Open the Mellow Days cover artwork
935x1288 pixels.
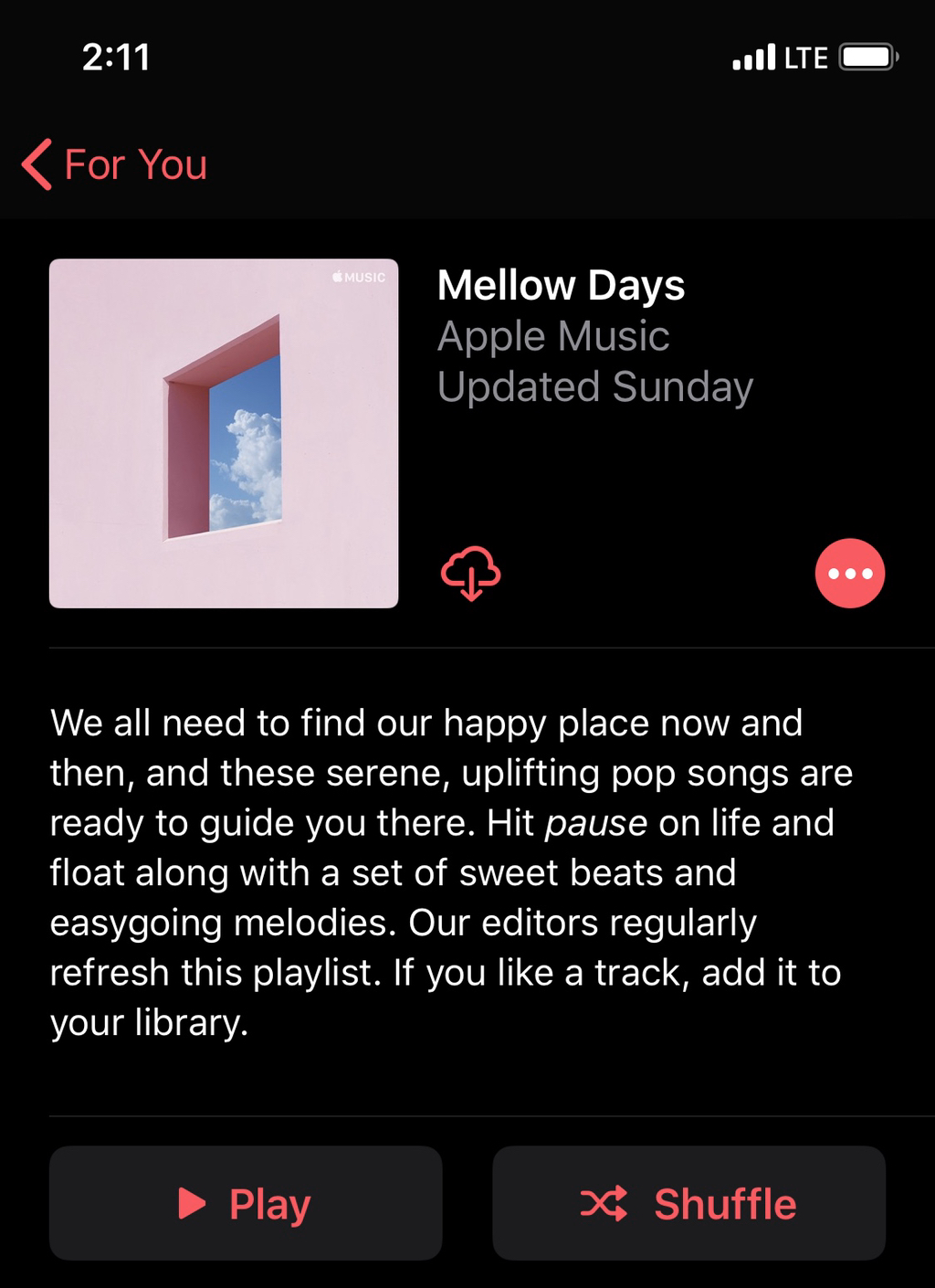(x=224, y=433)
